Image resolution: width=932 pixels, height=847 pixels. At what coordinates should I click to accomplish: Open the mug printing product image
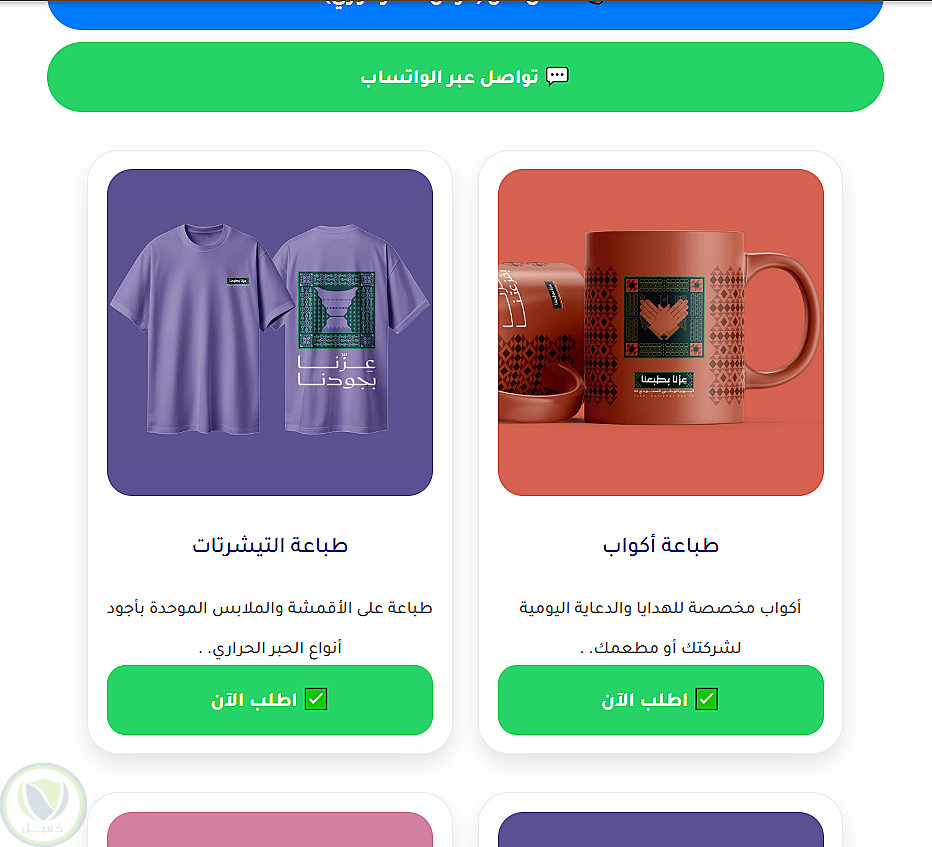660,332
